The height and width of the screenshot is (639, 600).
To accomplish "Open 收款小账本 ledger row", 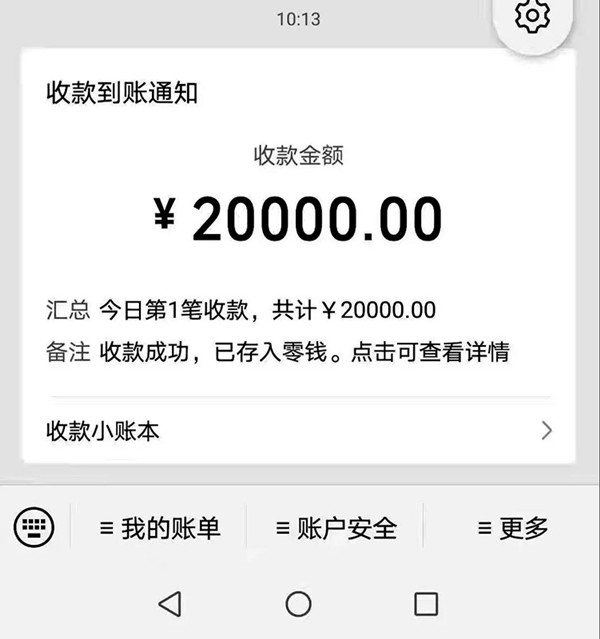I will click(298, 431).
